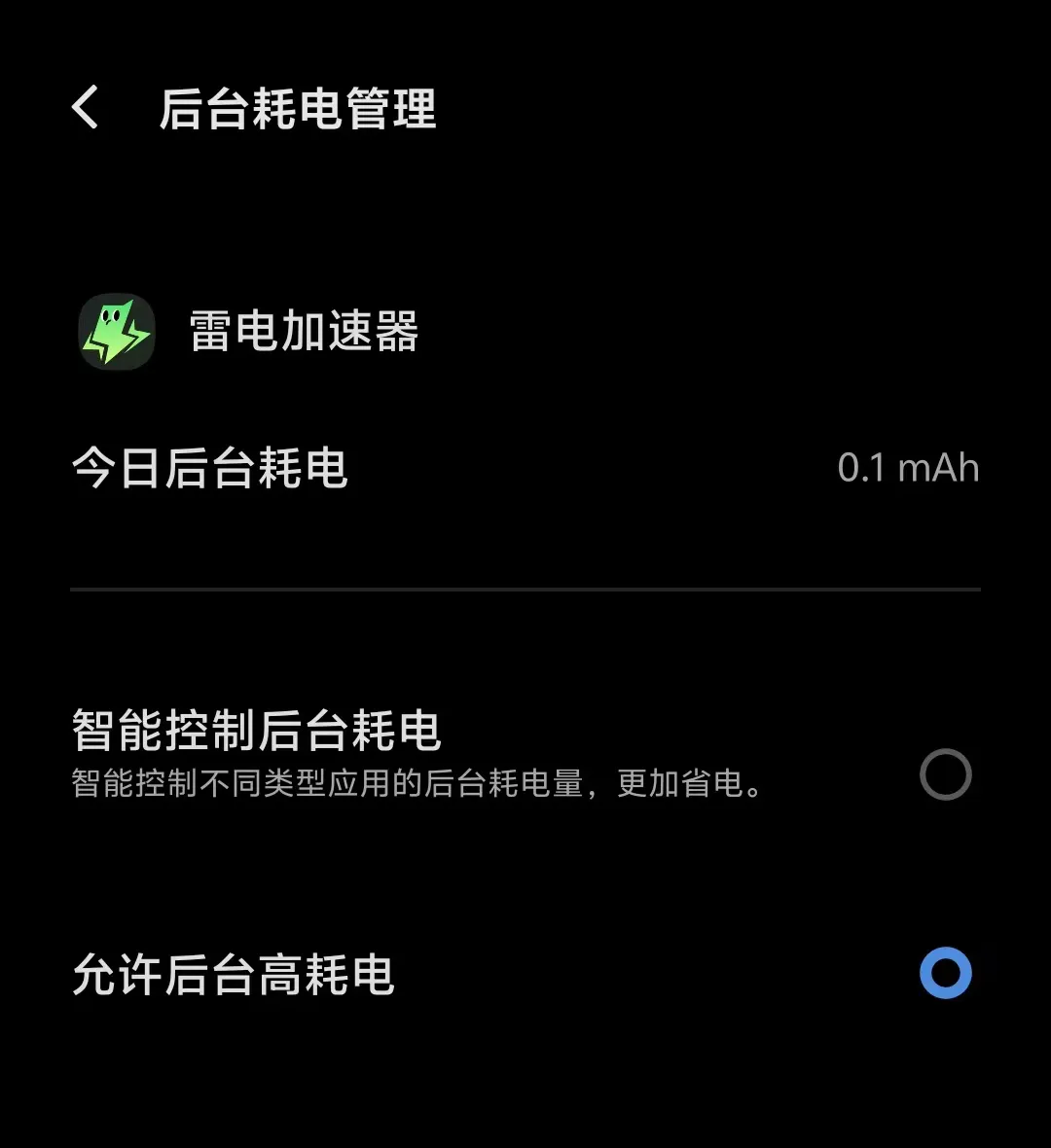Click the 后台耗电管理 title text
The height and width of the screenshot is (1148, 1051).
pyautogui.click(x=298, y=110)
